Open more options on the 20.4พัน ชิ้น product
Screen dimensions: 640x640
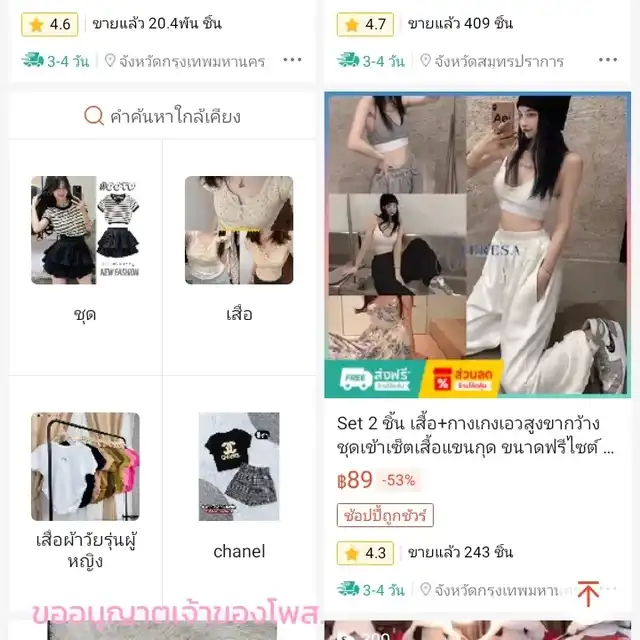(292, 60)
